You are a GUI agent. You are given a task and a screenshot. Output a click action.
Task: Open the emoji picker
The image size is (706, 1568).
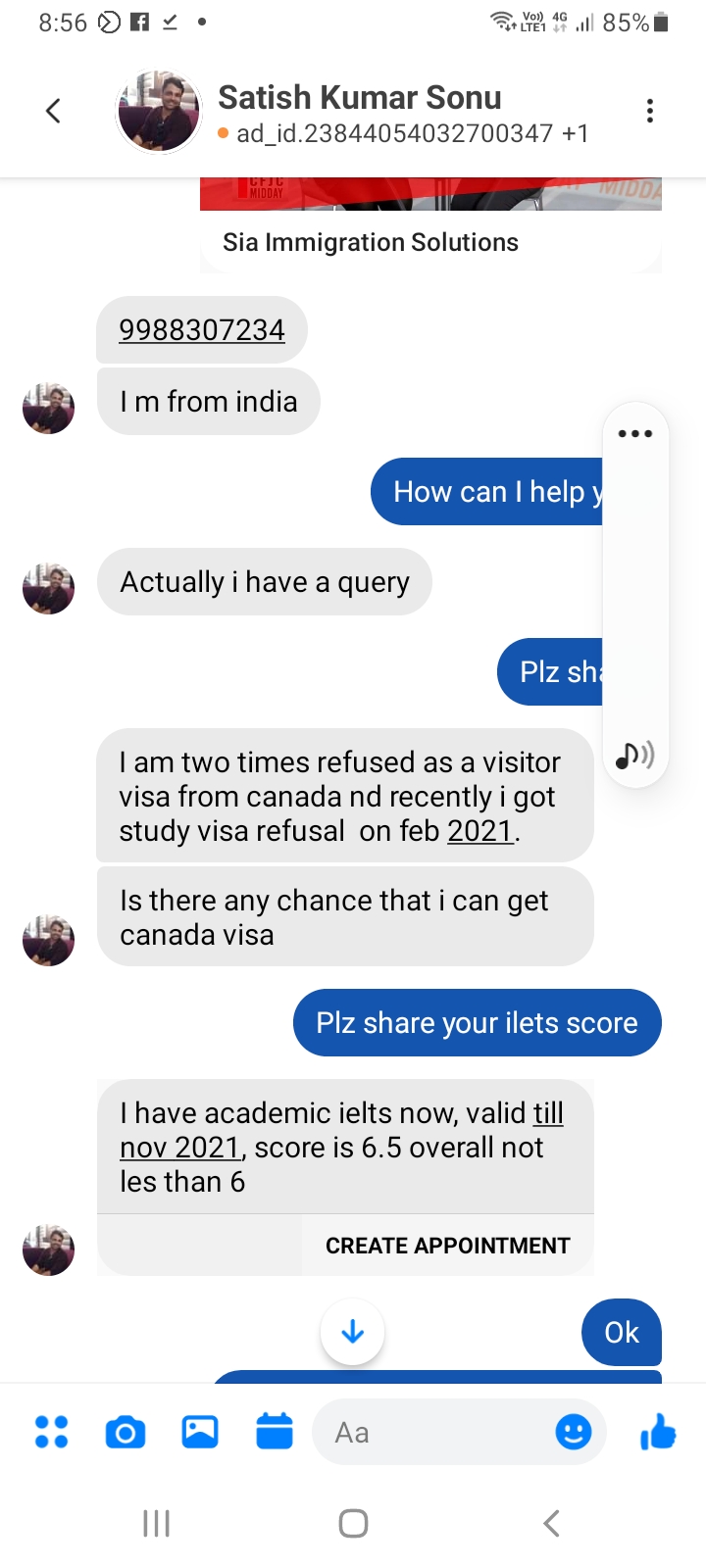point(574,1433)
